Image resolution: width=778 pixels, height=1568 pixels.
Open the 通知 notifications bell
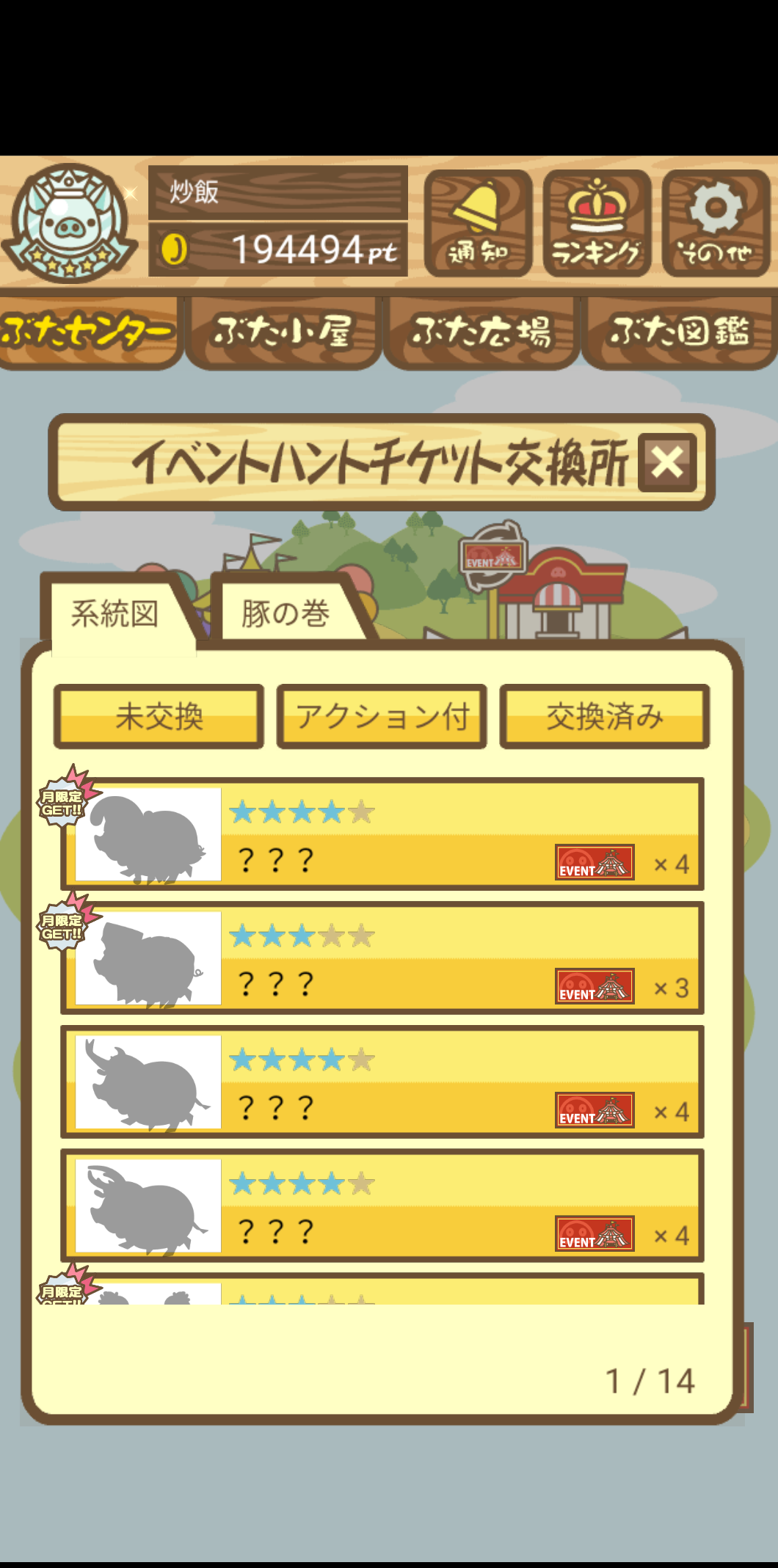pyautogui.click(x=478, y=223)
